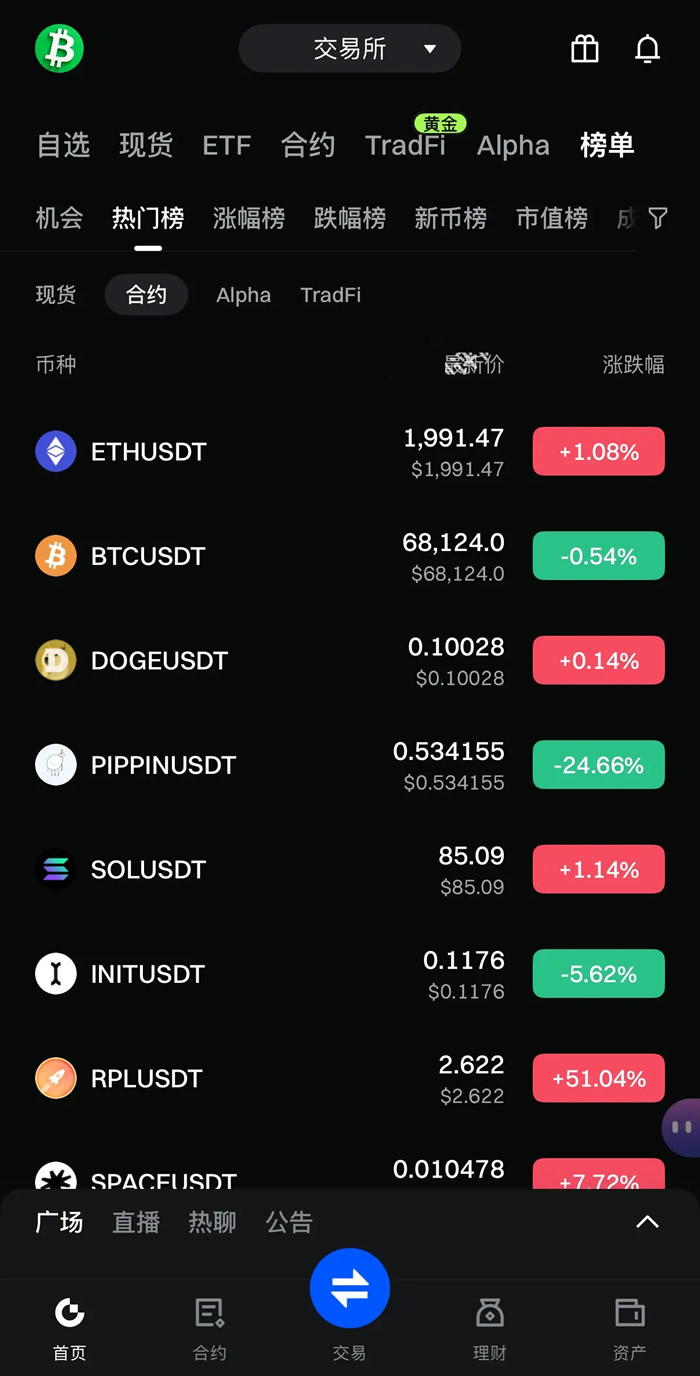The image size is (700, 1376).
Task: Open the notifications bell
Action: (x=648, y=49)
